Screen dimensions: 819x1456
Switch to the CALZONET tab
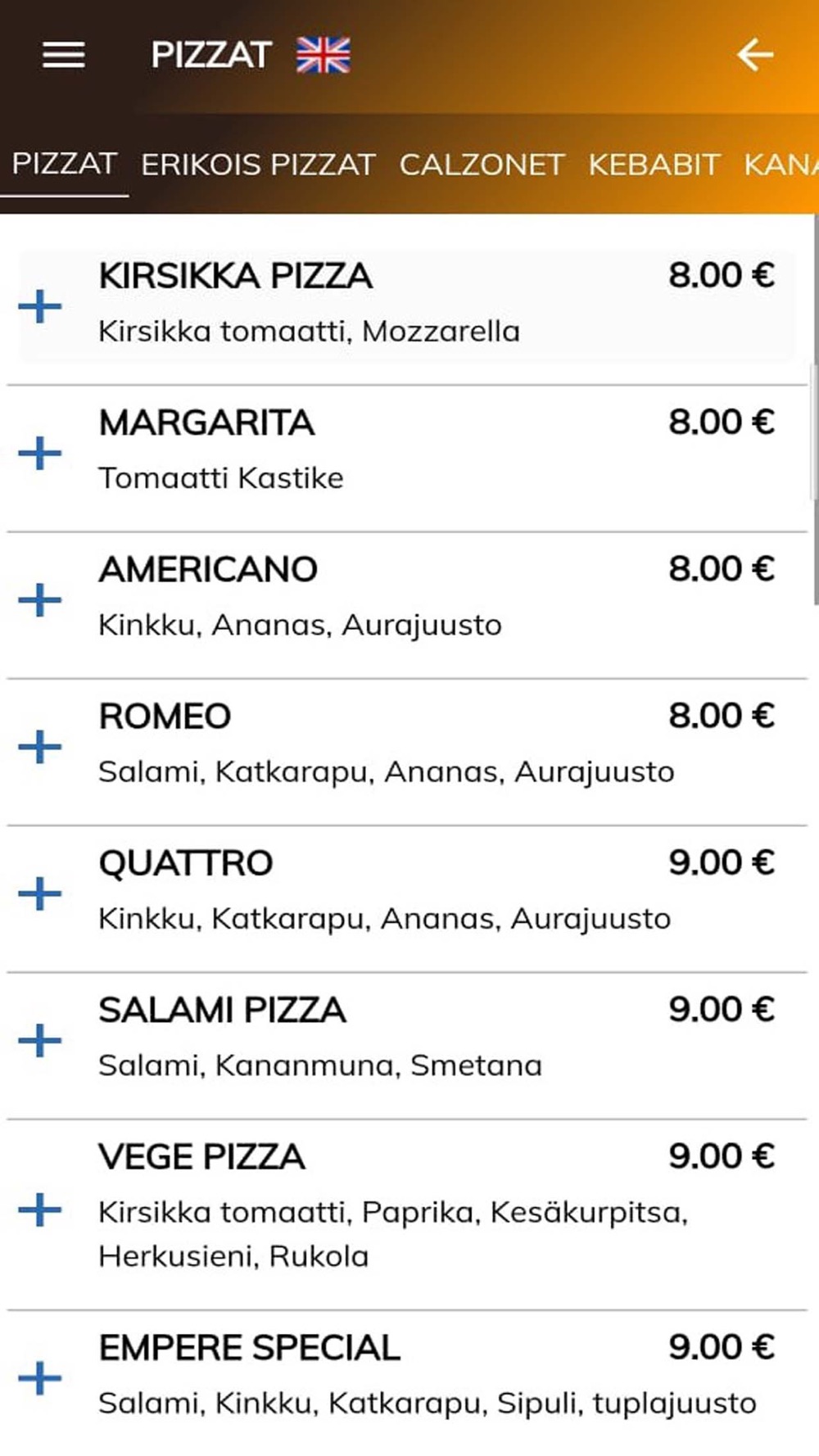[x=482, y=165]
